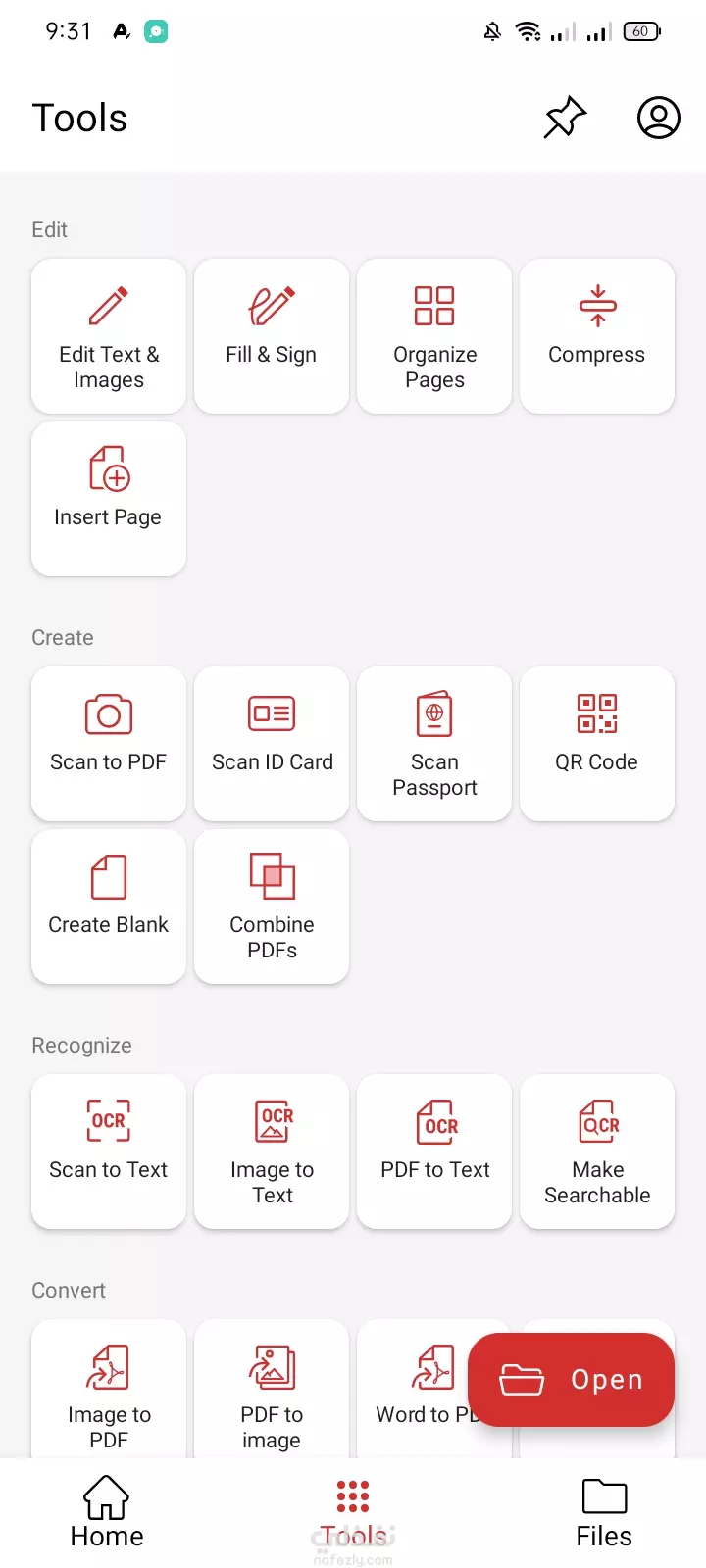Open Scan ID Card
This screenshot has width=706, height=1568.
click(272, 744)
